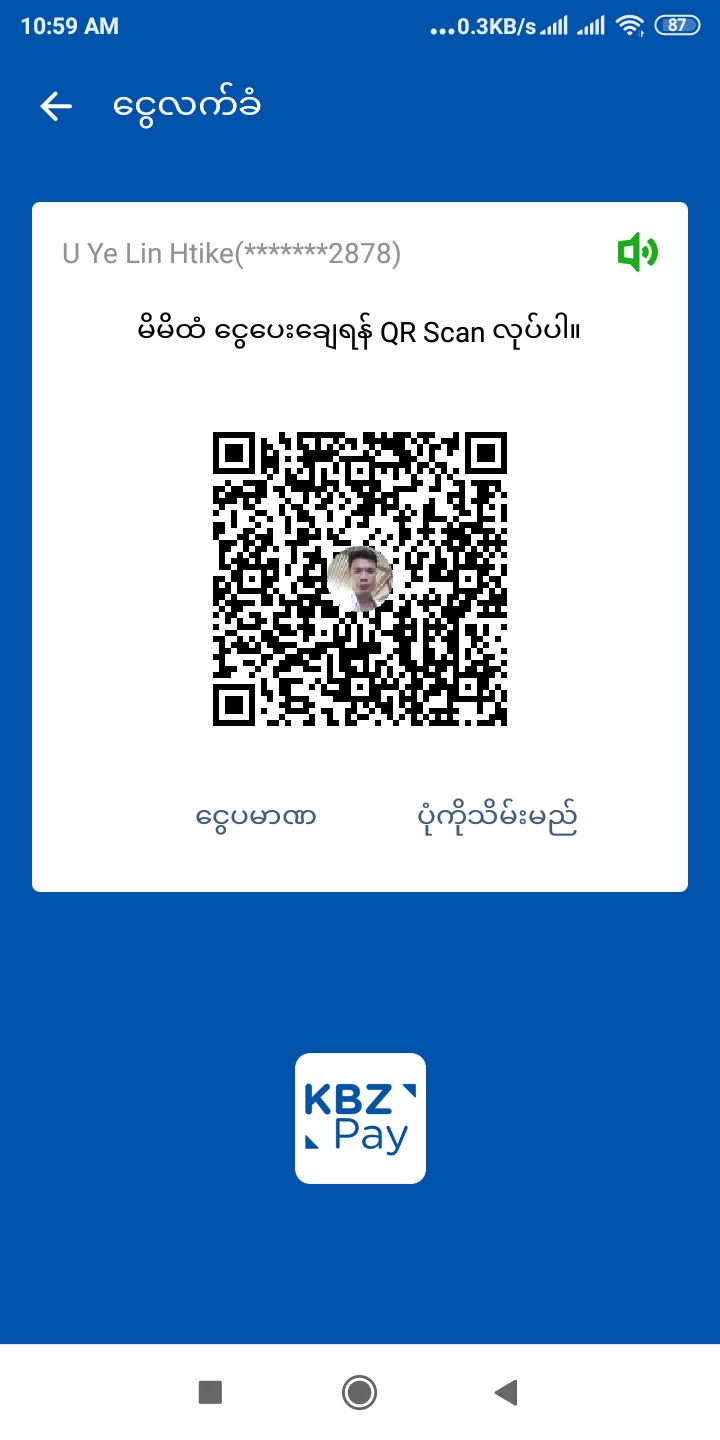Go back from the ငွေလက်ခံ screen
The image size is (720, 1440).
[56, 106]
